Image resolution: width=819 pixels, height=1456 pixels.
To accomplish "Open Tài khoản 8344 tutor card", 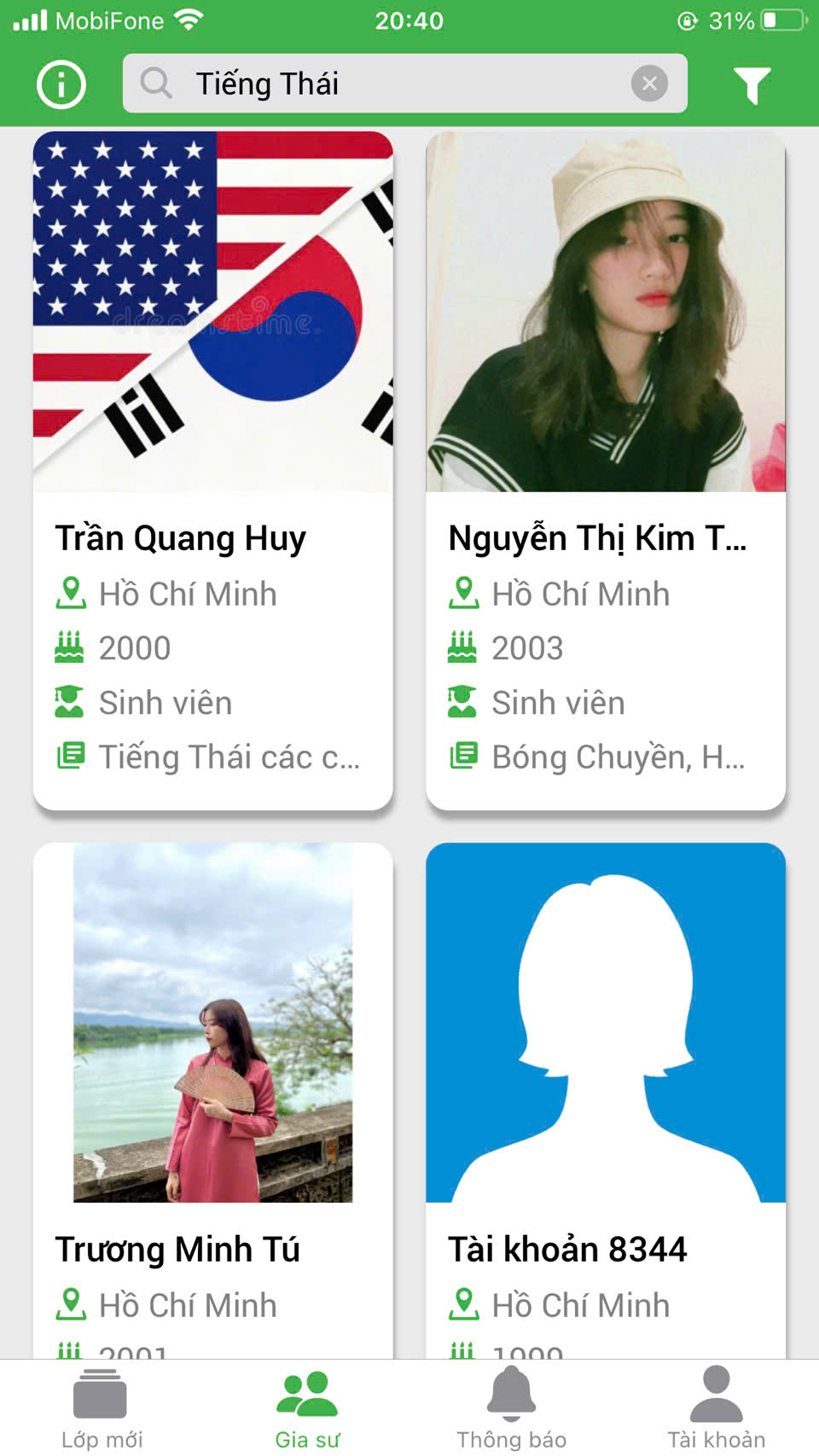I will (605, 1100).
